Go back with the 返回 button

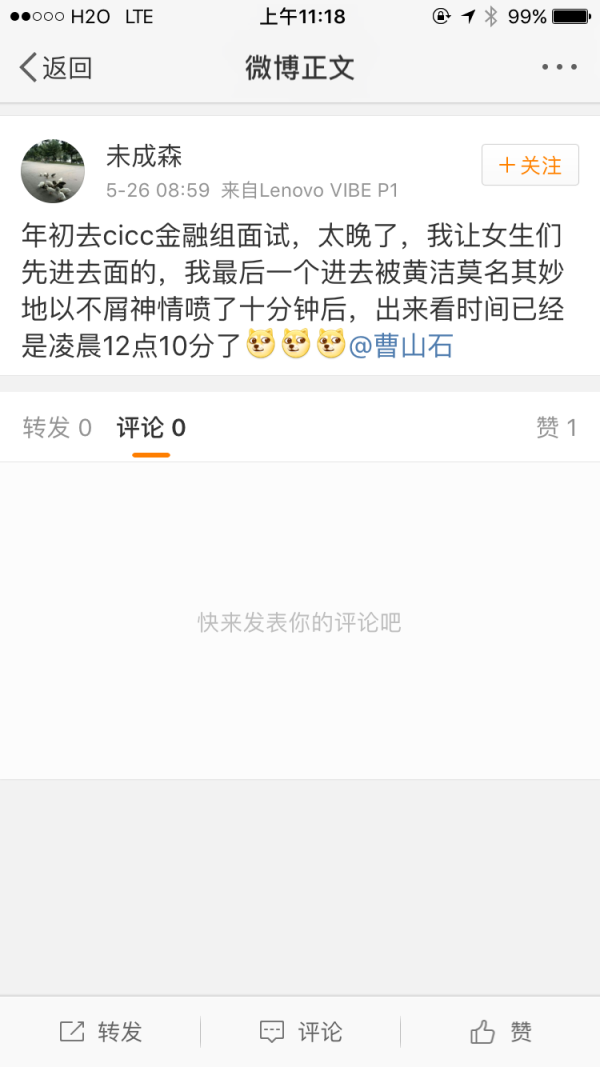click(x=56, y=68)
